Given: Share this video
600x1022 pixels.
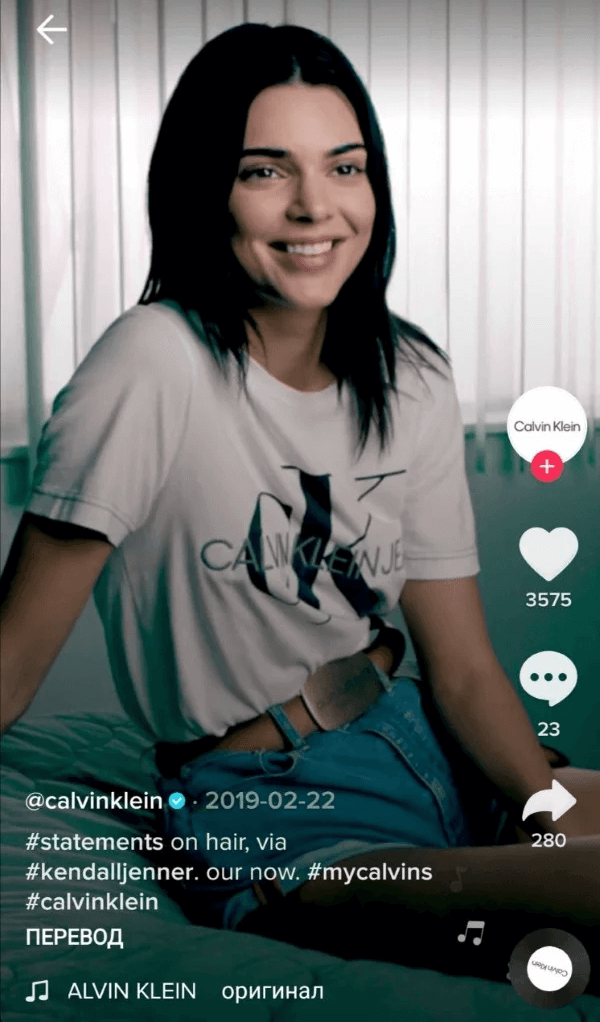Looking at the screenshot, I should tap(549, 801).
